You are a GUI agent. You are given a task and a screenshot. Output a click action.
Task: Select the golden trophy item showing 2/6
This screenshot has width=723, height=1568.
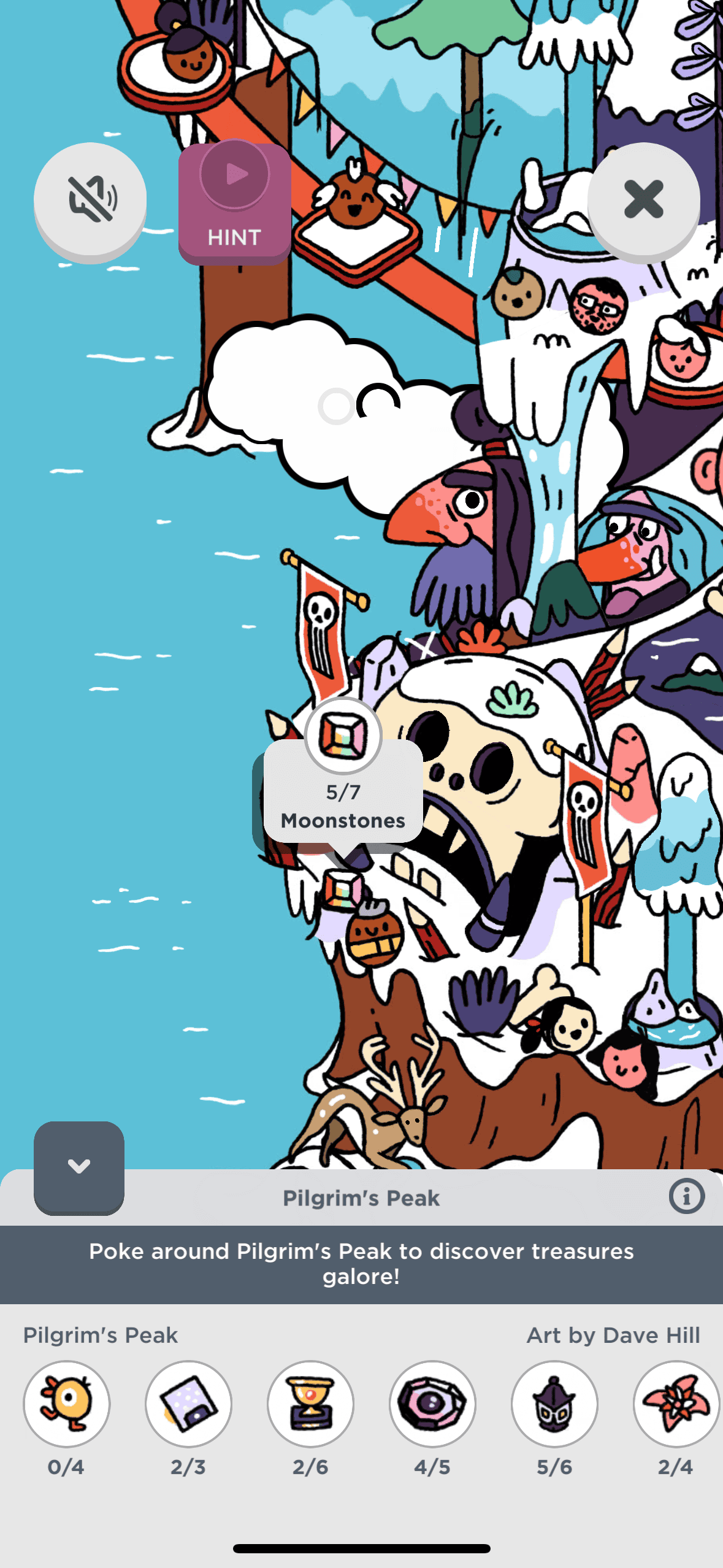[x=310, y=1403]
